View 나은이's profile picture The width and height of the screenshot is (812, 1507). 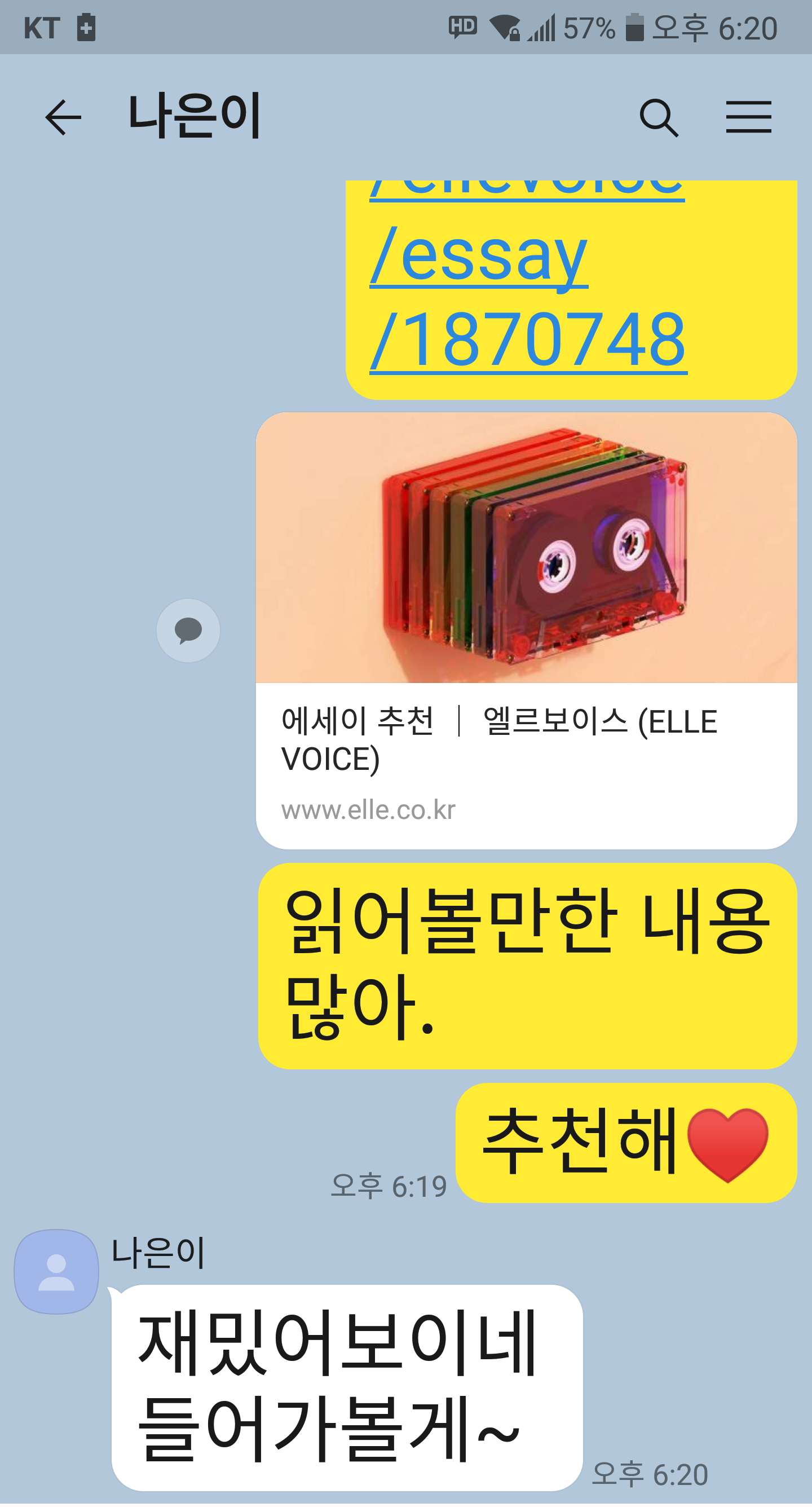point(56,1271)
